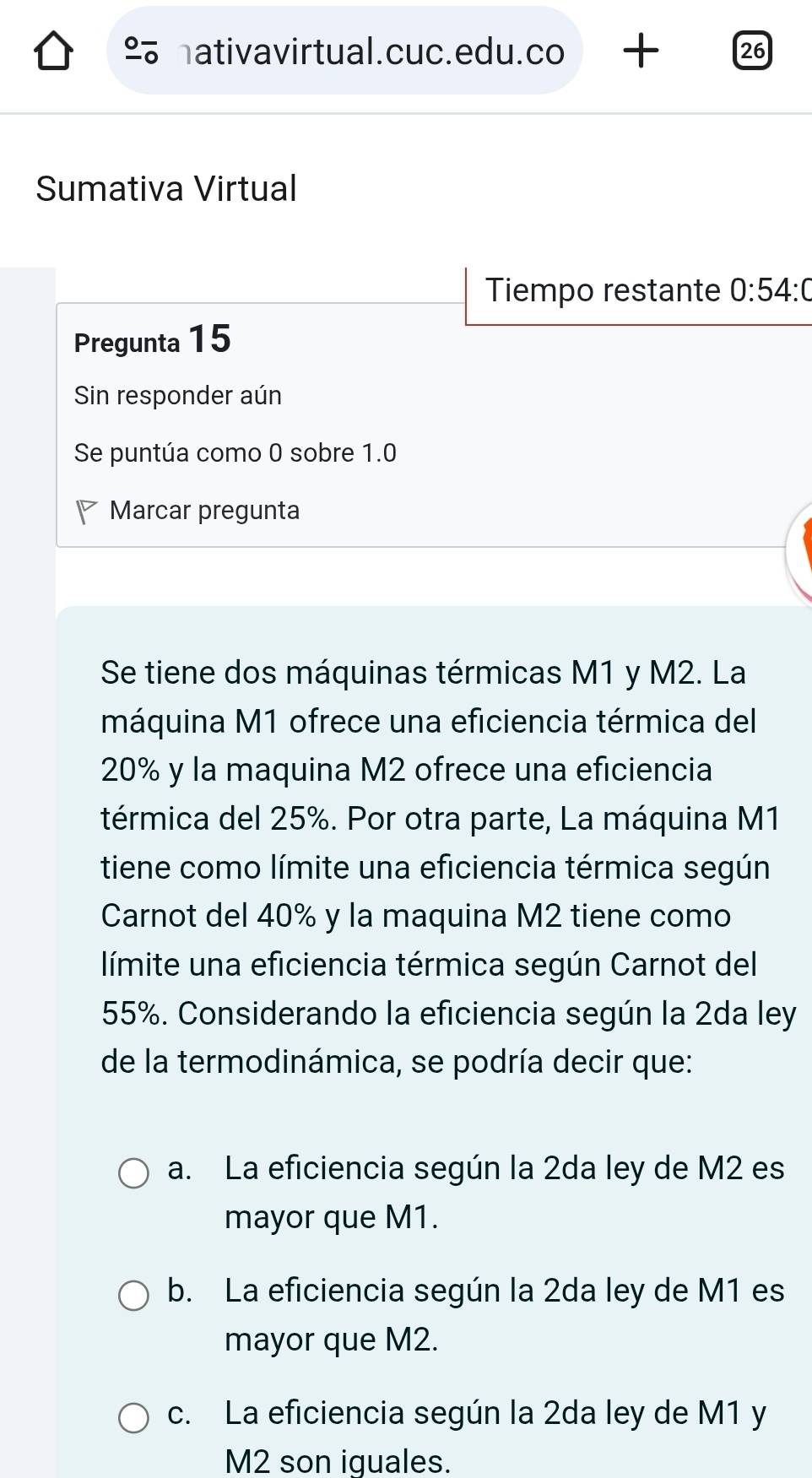This screenshot has height=1478, width=812.
Task: Select answer a: M2 es mayor que M1
Action: point(133,1173)
